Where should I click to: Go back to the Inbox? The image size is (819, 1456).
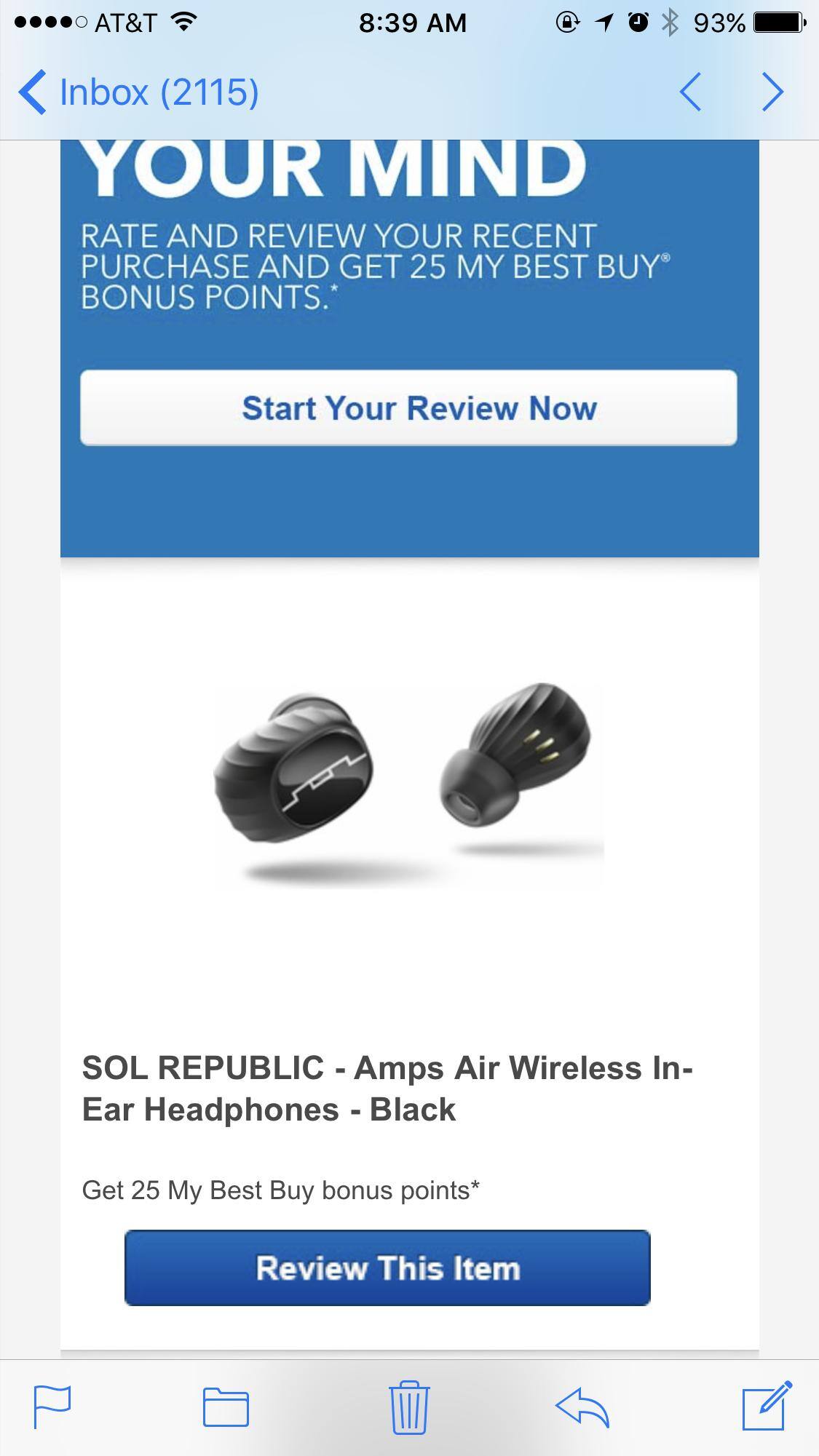(138, 92)
